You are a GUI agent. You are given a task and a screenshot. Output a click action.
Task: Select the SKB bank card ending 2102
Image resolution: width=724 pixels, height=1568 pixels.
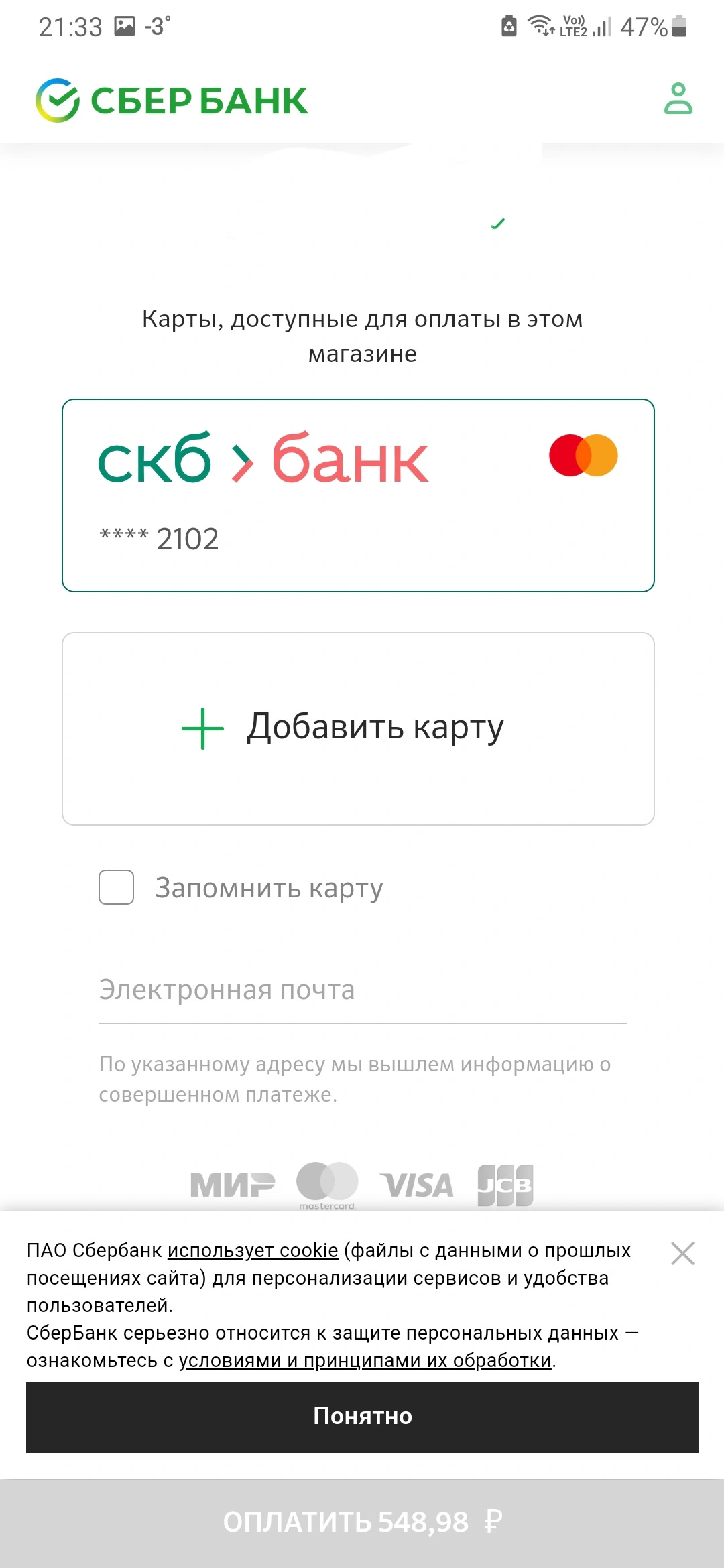tap(358, 495)
